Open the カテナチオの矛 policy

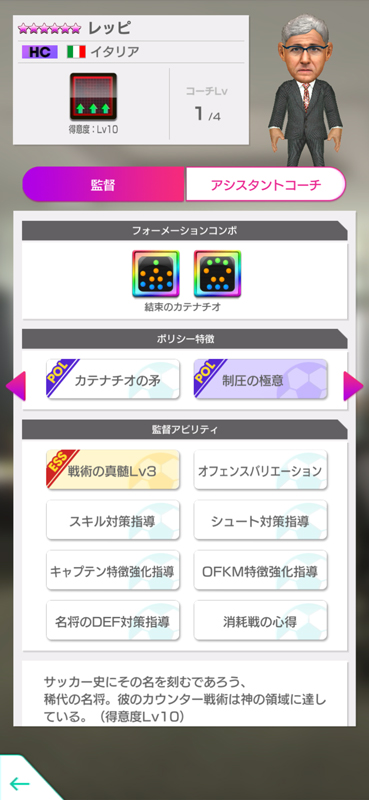click(x=113, y=379)
